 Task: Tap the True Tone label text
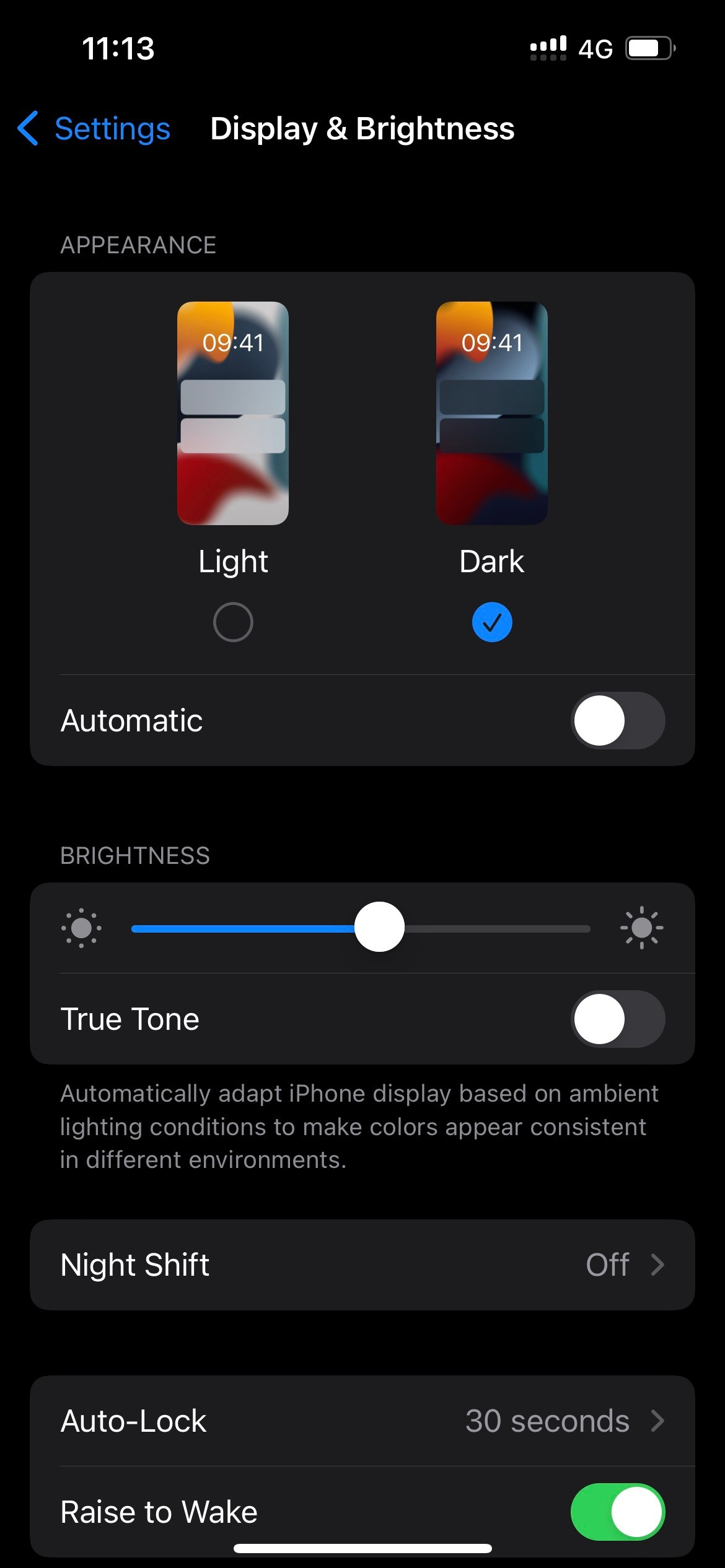[x=130, y=1019]
